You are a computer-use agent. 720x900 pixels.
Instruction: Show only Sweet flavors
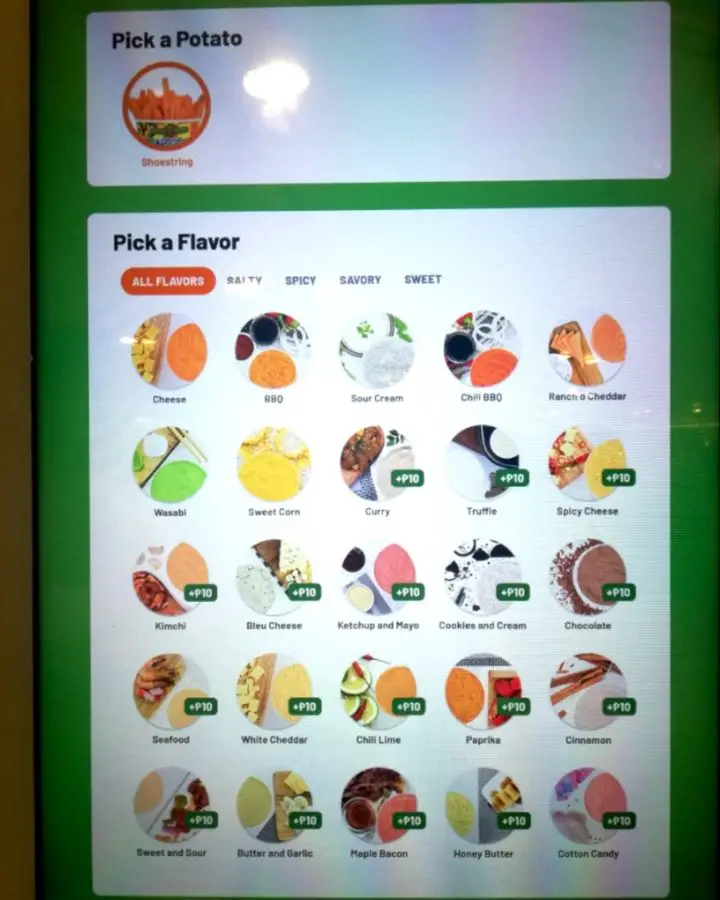pos(422,280)
